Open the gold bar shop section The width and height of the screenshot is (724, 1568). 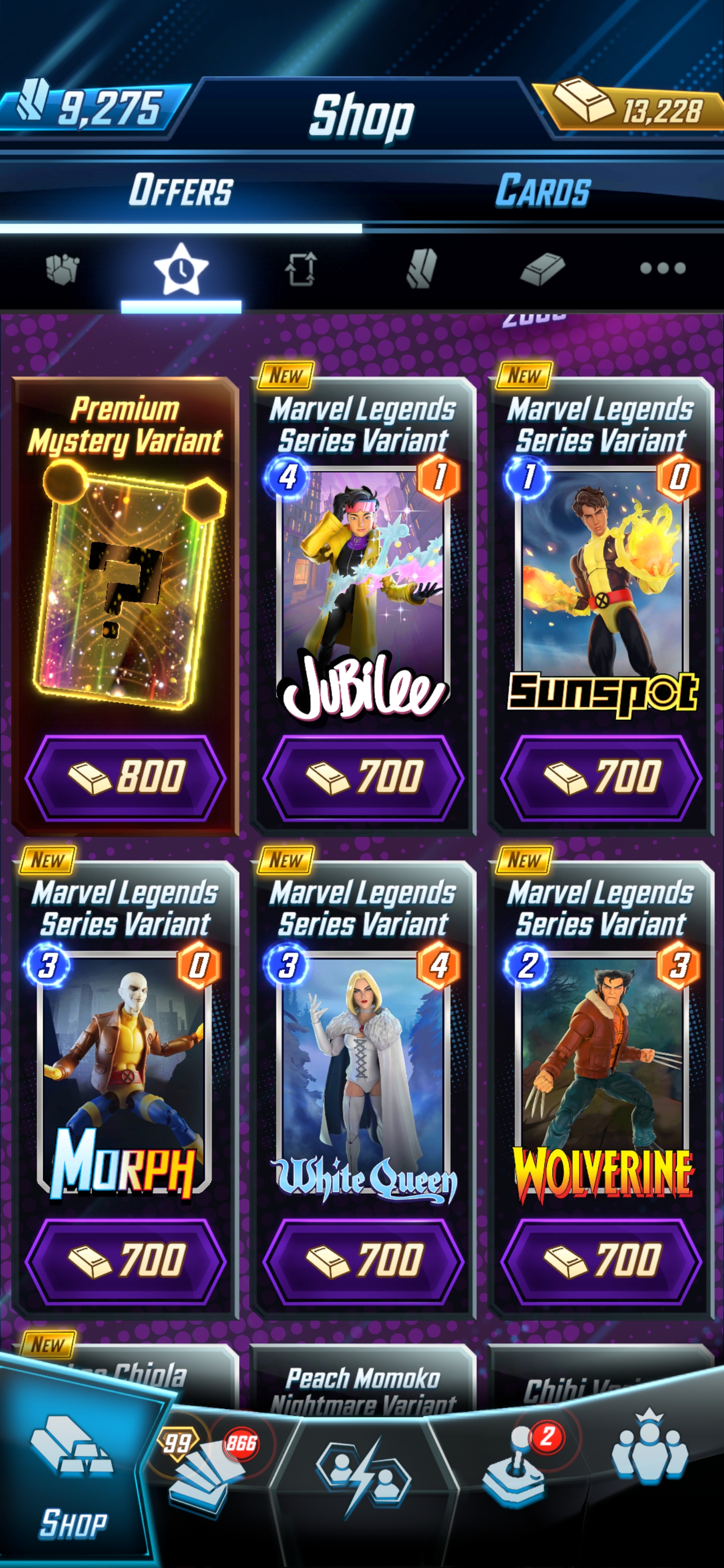coord(542,268)
